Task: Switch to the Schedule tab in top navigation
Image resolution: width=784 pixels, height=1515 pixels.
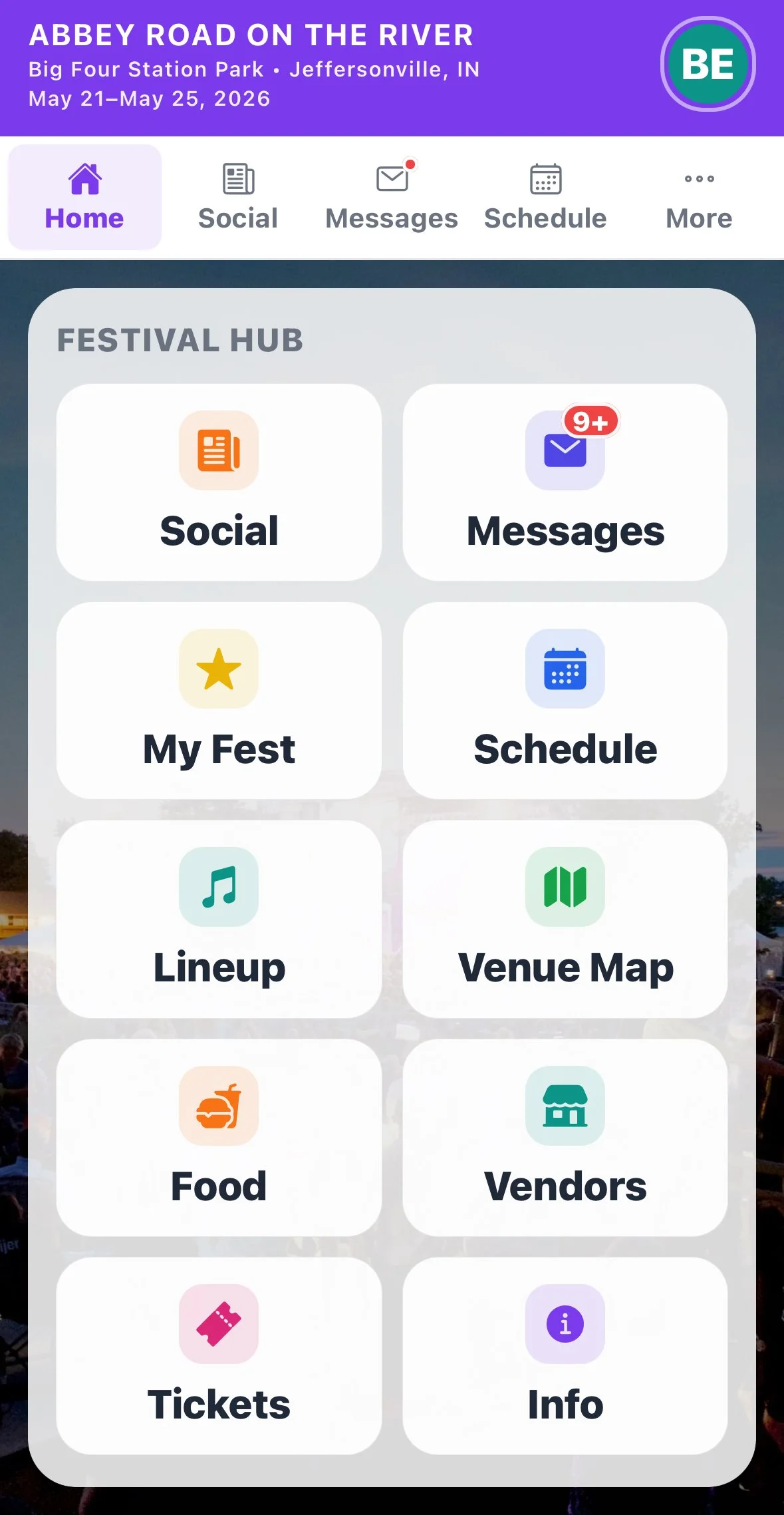Action: pos(545,197)
